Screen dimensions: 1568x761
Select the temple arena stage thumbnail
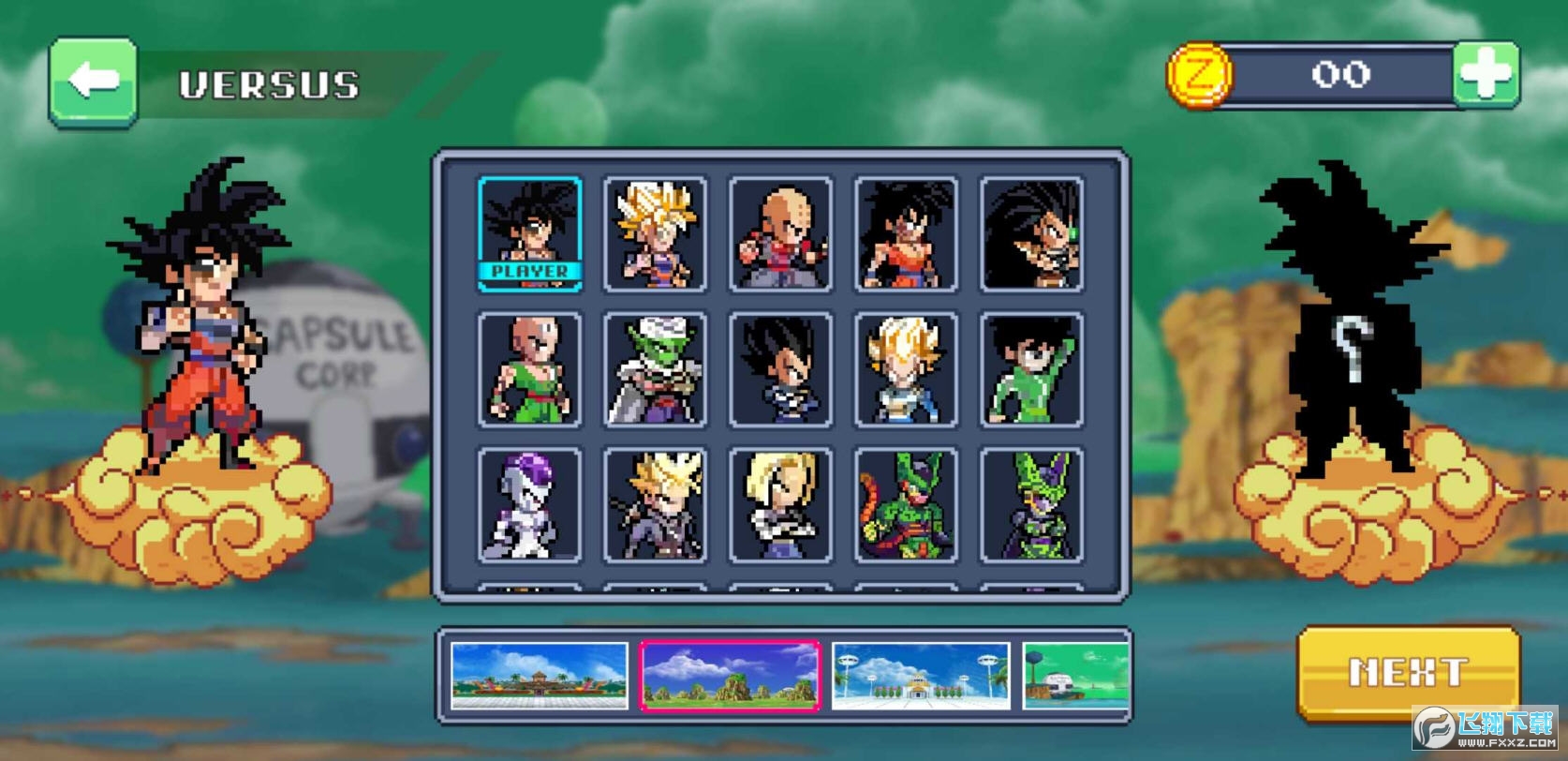coord(539,676)
